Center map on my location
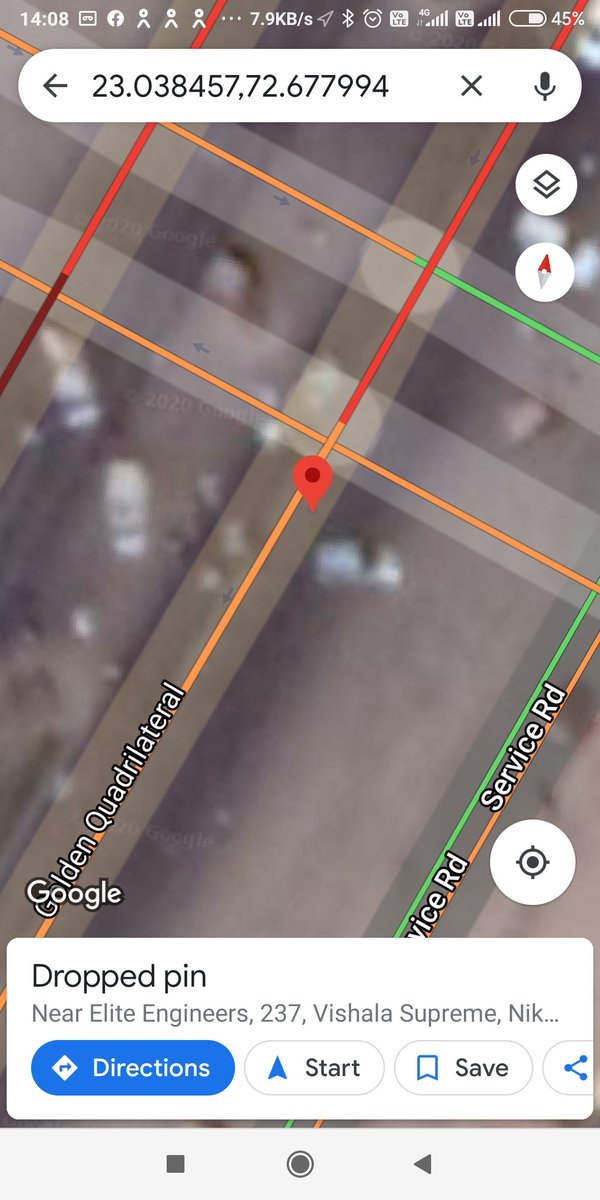This screenshot has height=1200, width=600. (533, 862)
